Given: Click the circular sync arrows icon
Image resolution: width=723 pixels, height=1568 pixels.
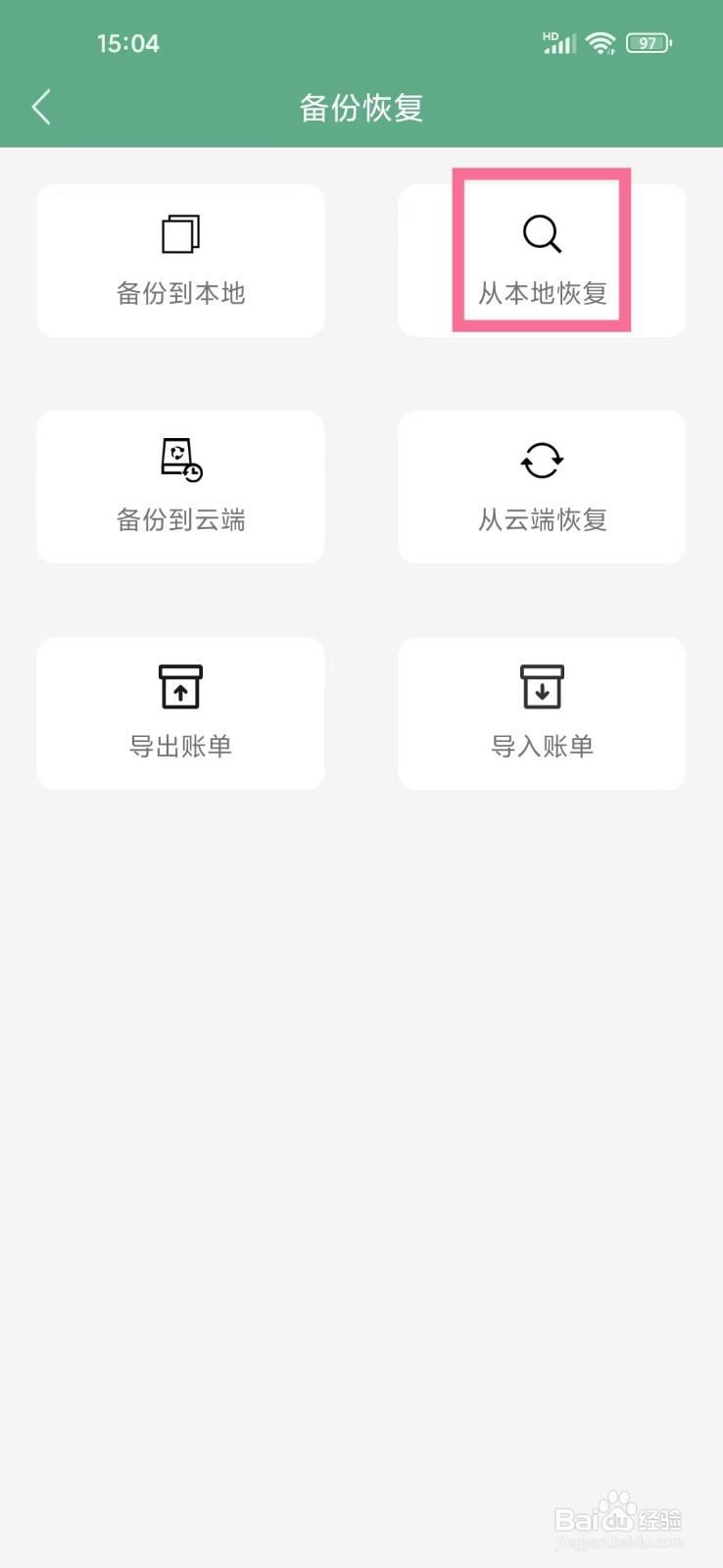Looking at the screenshot, I should 541,460.
